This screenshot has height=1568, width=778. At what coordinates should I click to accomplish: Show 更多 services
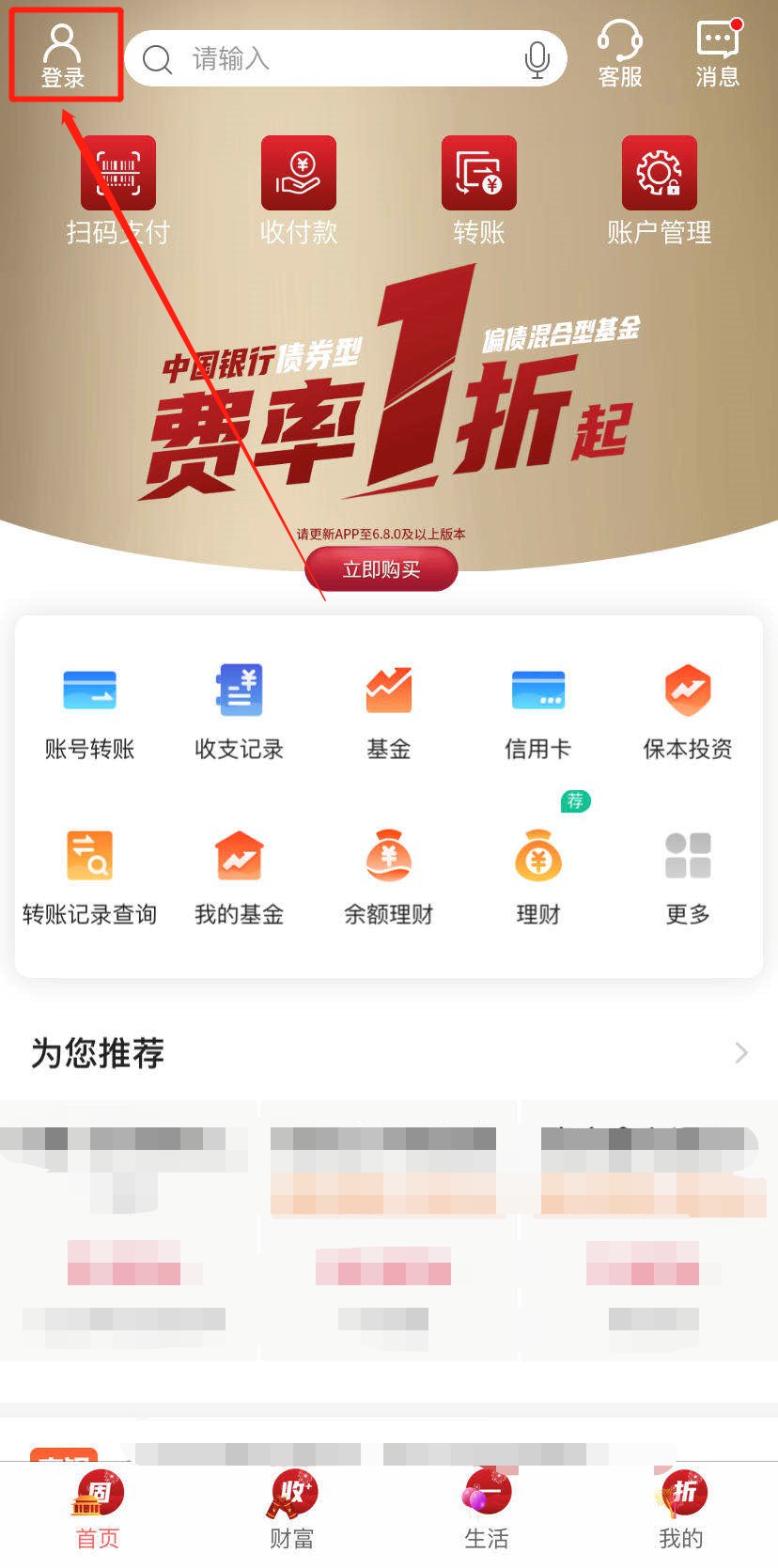687,876
